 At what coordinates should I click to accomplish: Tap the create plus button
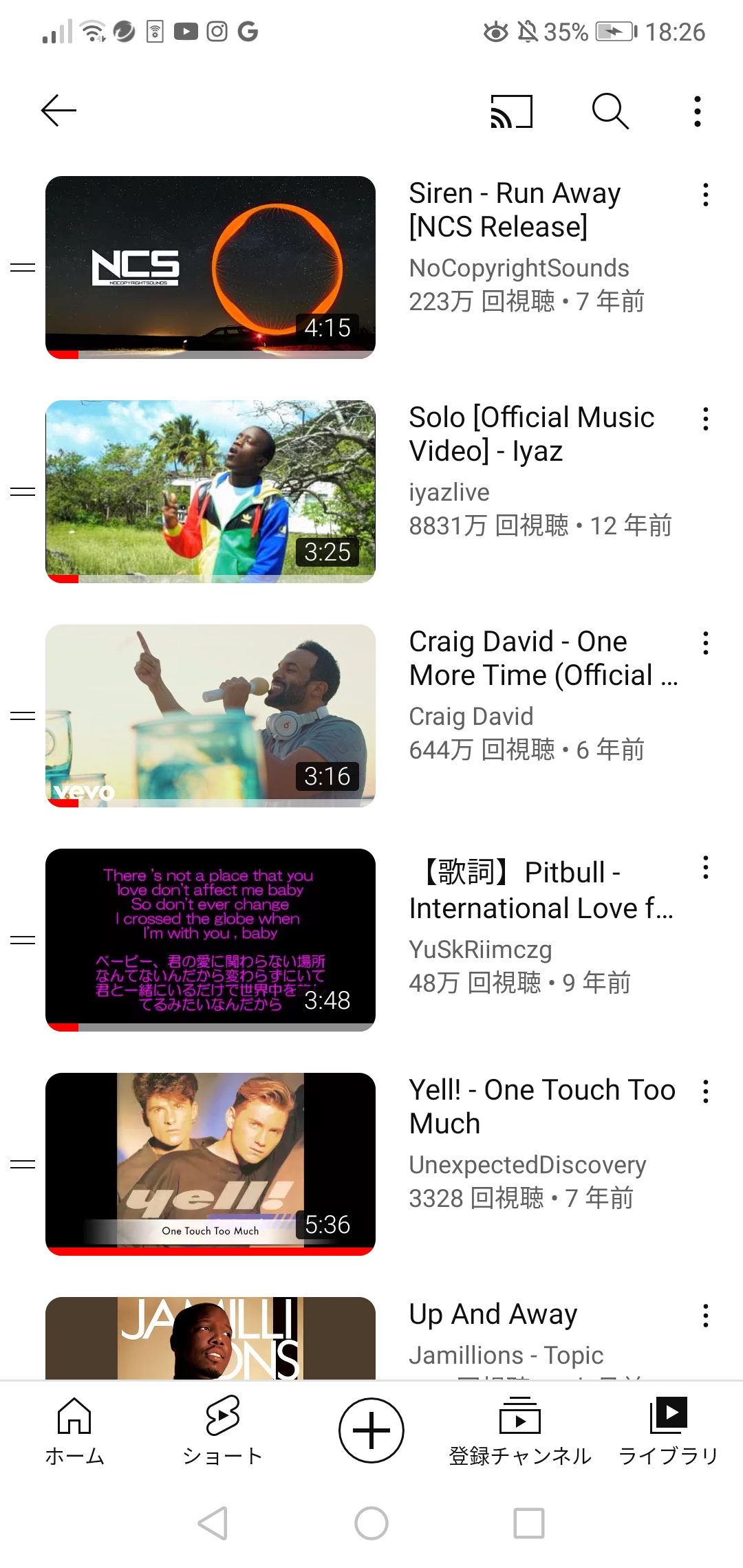tap(371, 1430)
